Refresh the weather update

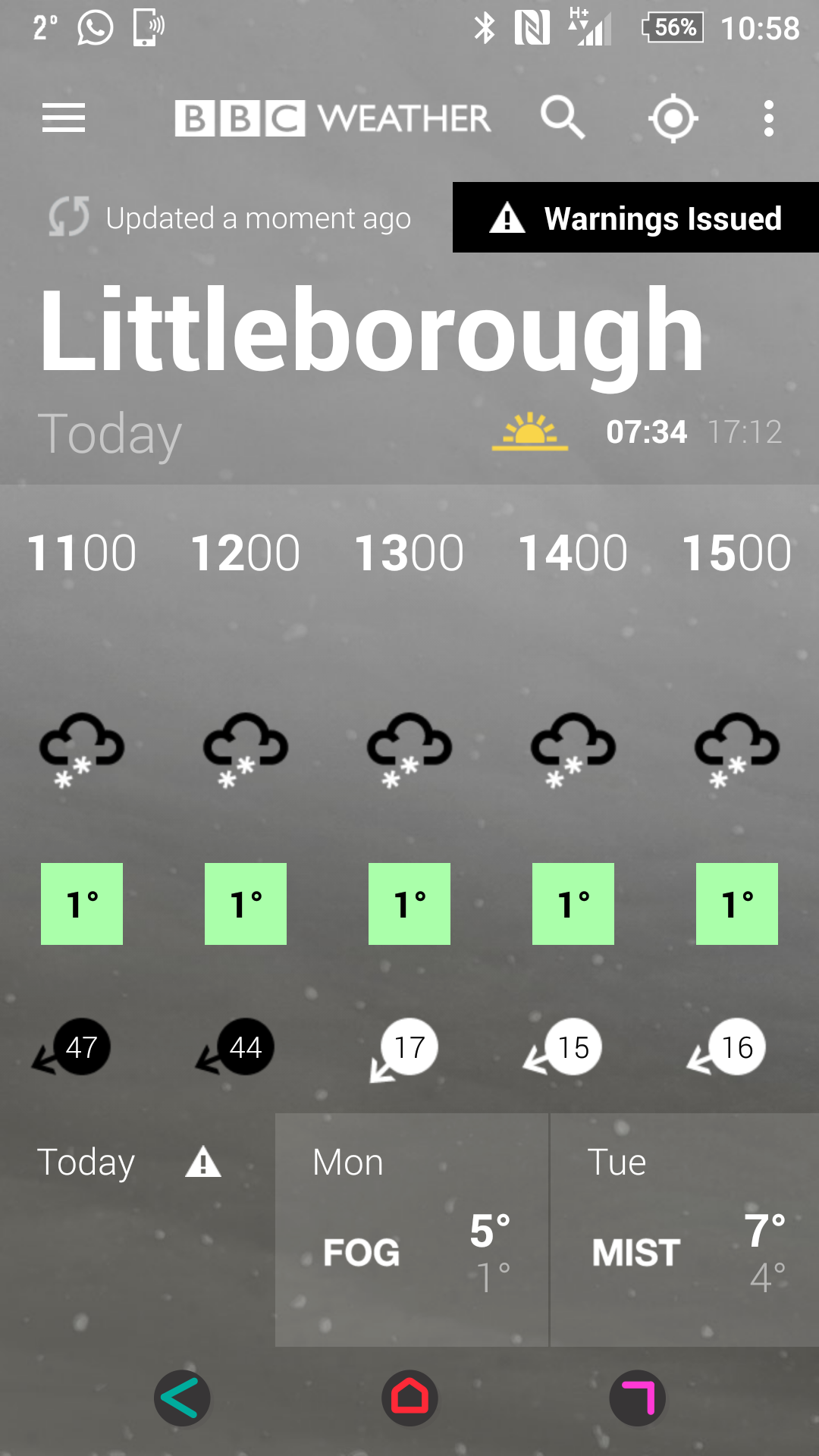pyautogui.click(x=69, y=218)
